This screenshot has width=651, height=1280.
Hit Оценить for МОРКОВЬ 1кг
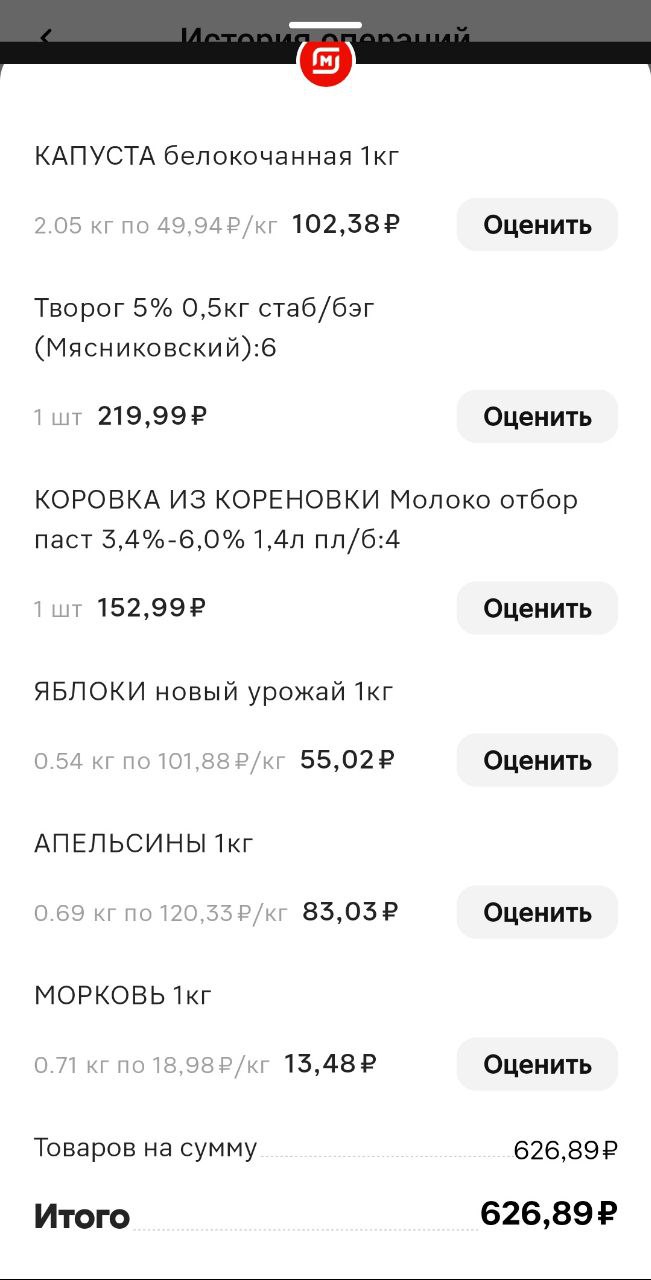pyautogui.click(x=537, y=1065)
